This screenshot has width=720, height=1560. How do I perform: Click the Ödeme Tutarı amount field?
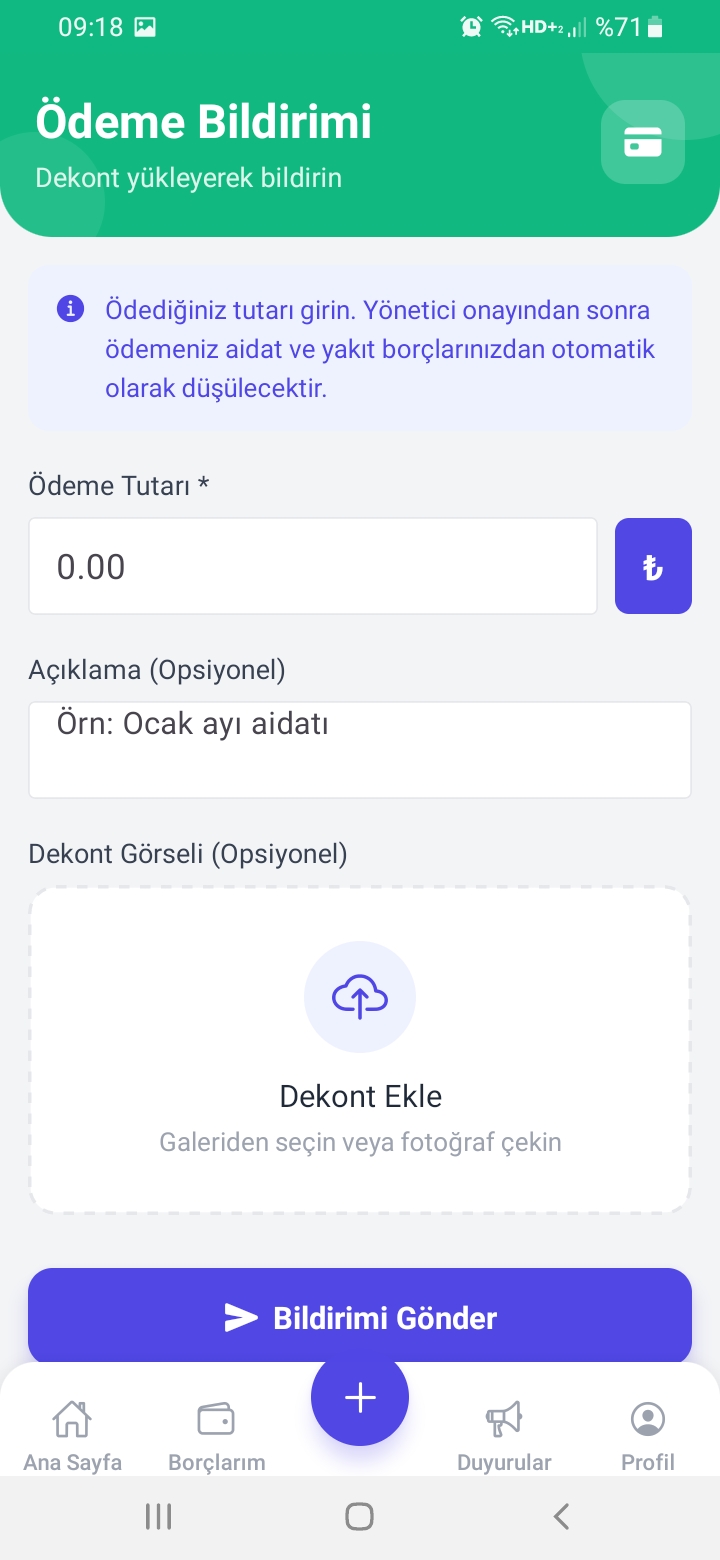[x=313, y=565]
